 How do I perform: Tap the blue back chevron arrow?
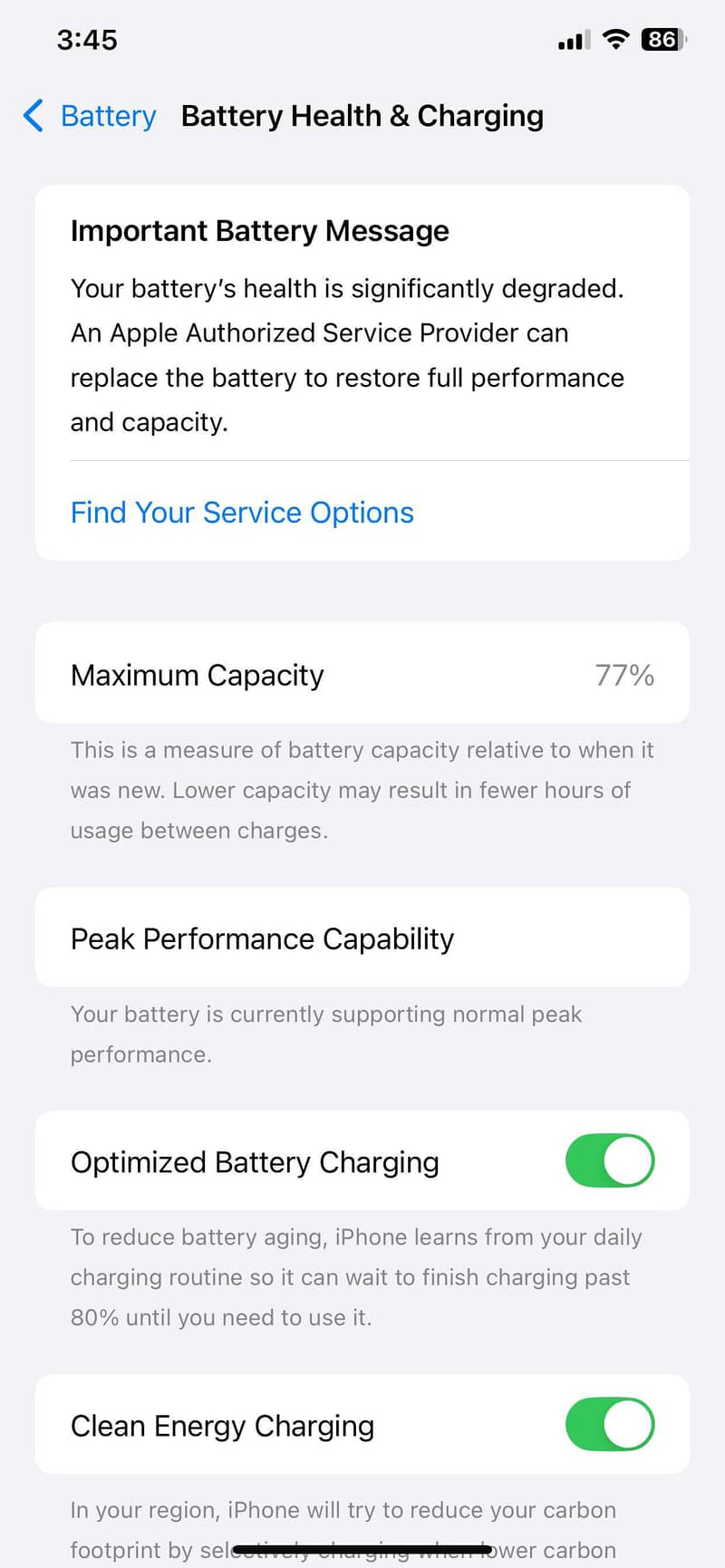pos(33,116)
